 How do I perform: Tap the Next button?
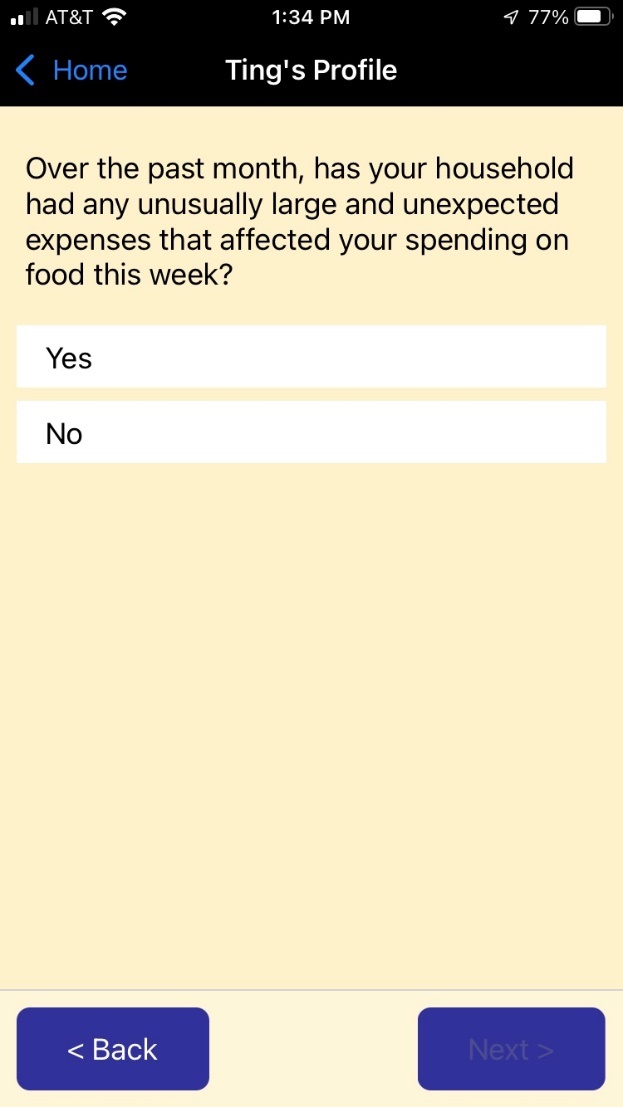(511, 1049)
